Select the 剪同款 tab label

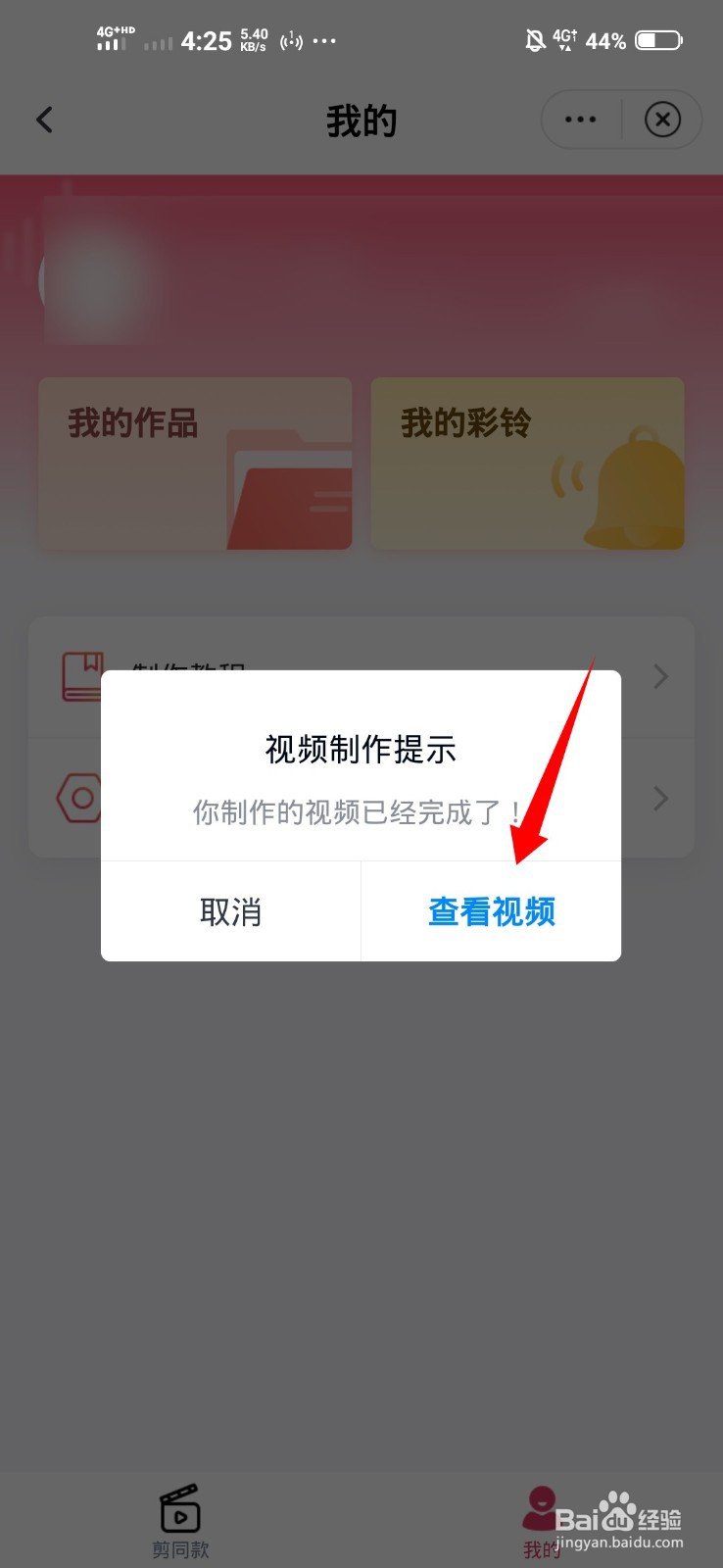(x=179, y=1548)
